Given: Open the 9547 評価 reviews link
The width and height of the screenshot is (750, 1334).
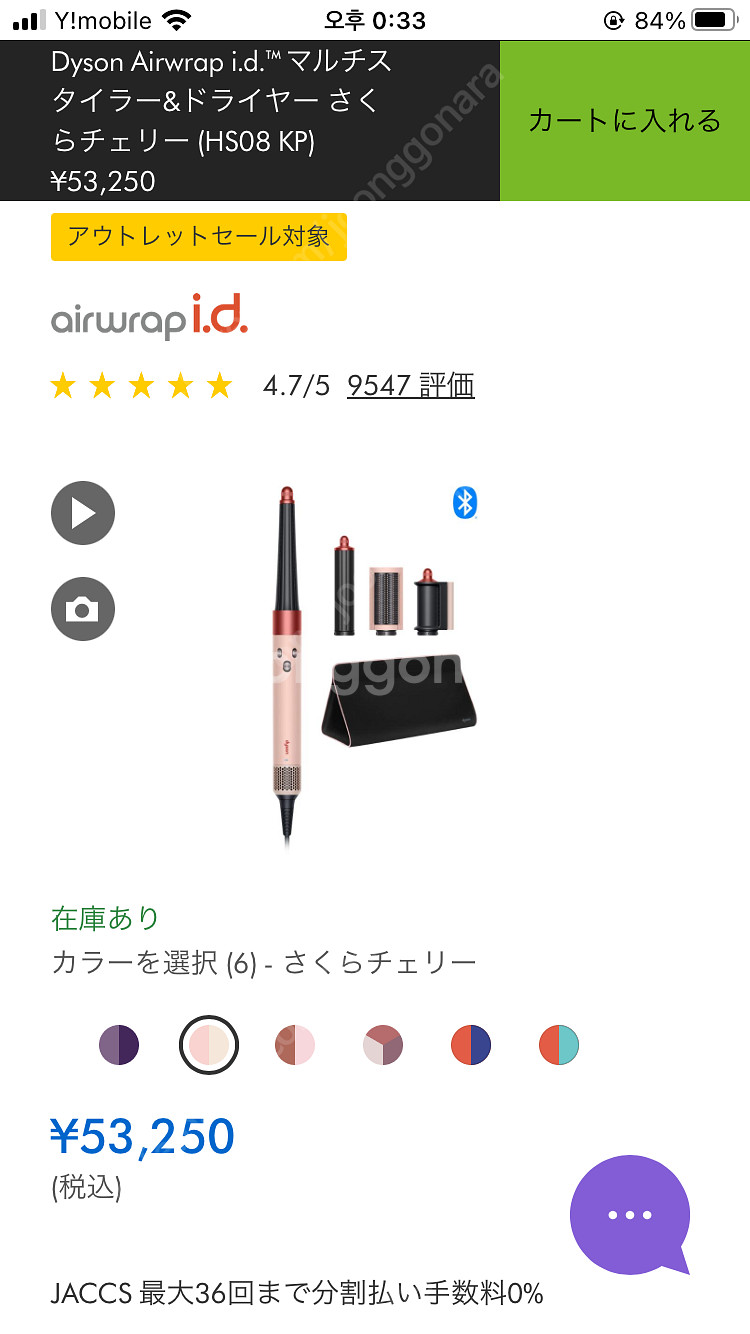Looking at the screenshot, I should pos(410,385).
